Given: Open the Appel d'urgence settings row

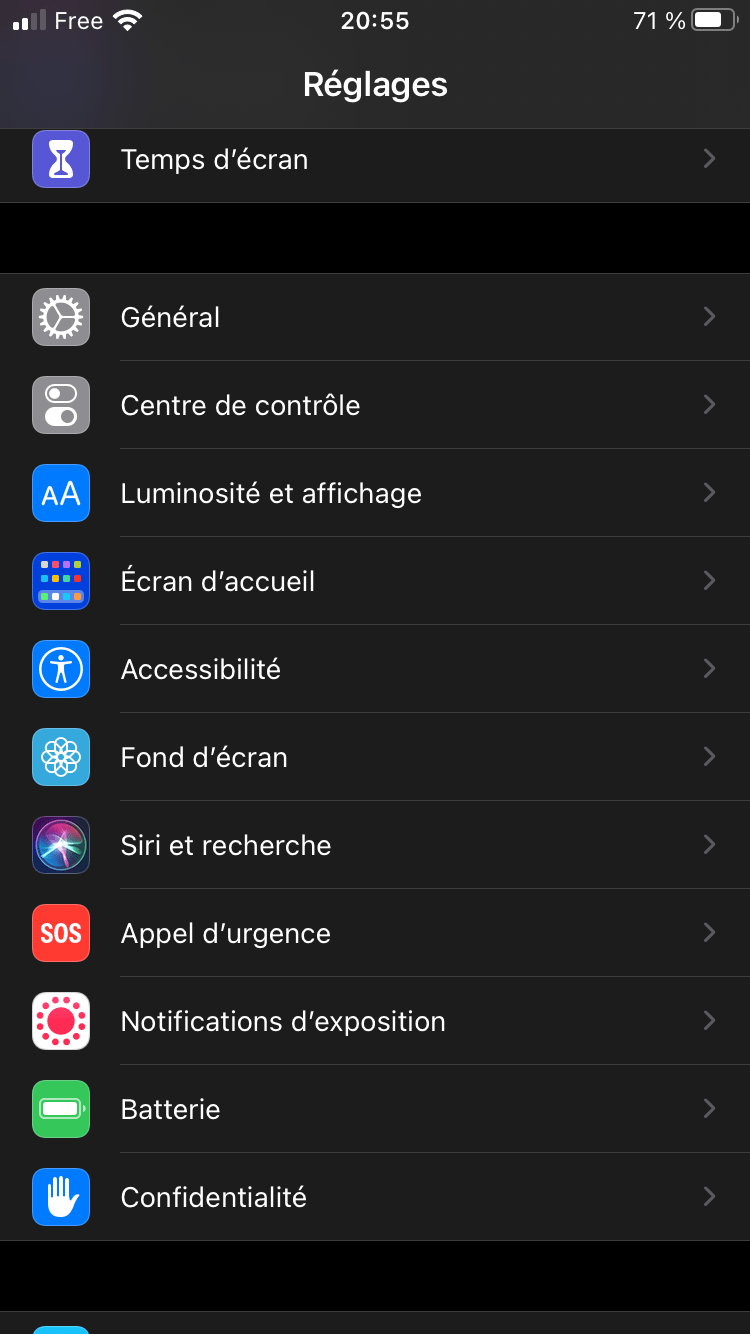Looking at the screenshot, I should coord(375,932).
